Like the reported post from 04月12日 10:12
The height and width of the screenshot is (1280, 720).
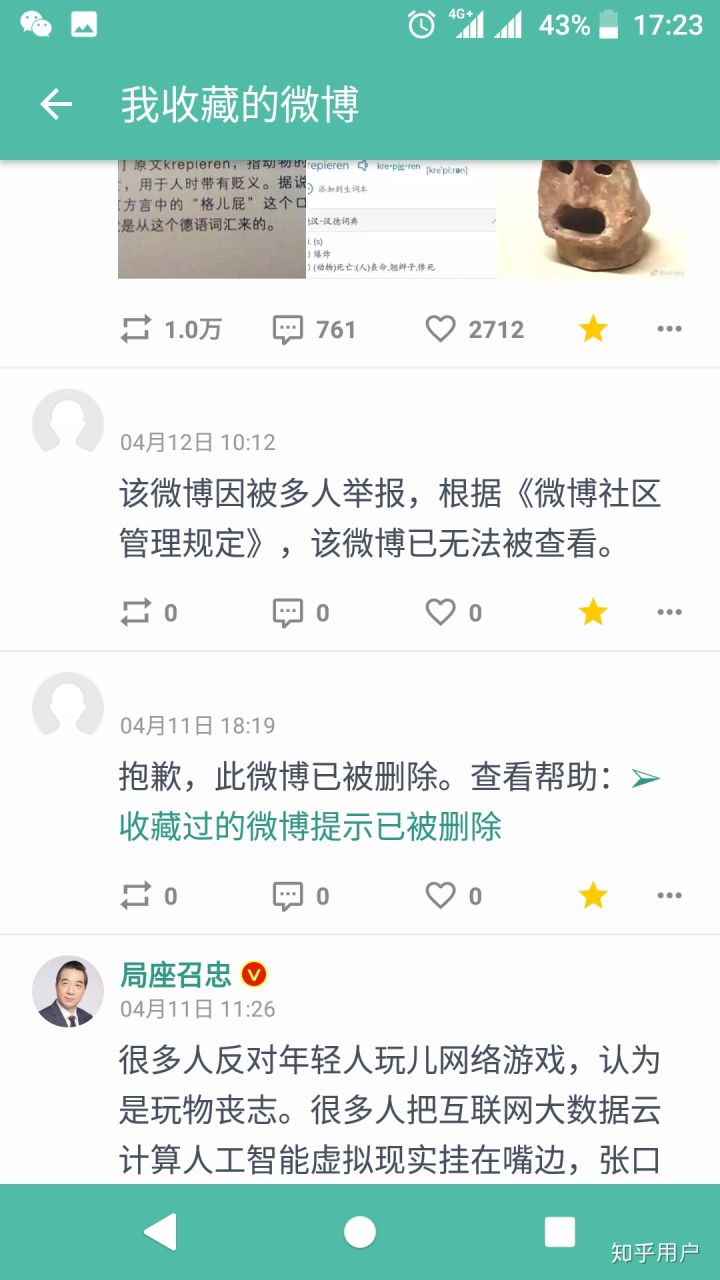pyautogui.click(x=454, y=612)
